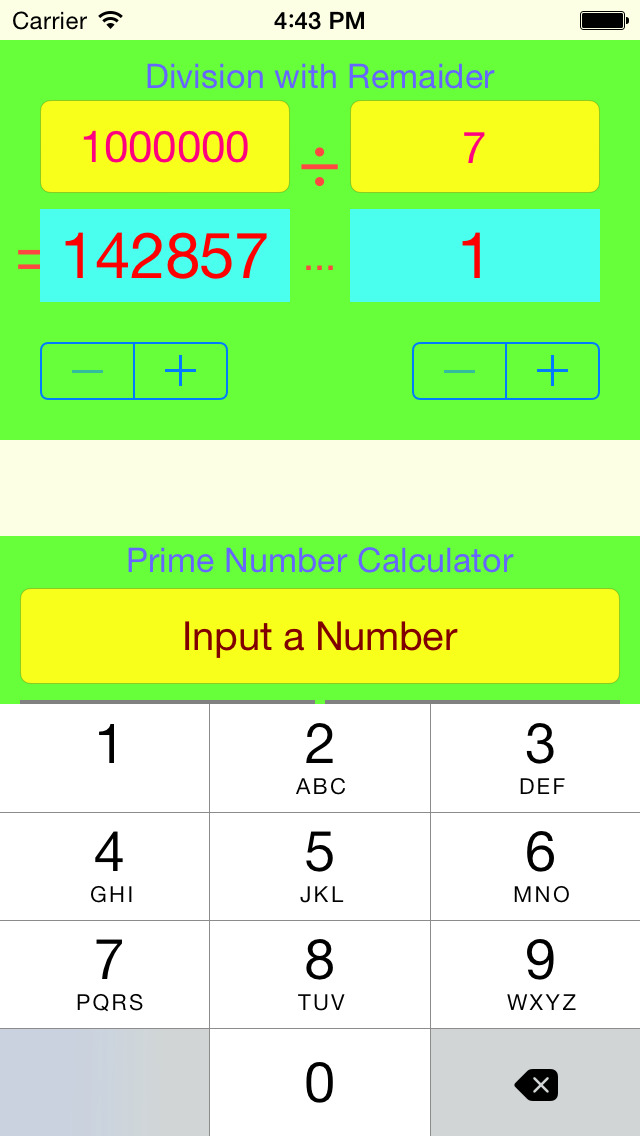Enter digit 4 on the keypad

coord(105,866)
